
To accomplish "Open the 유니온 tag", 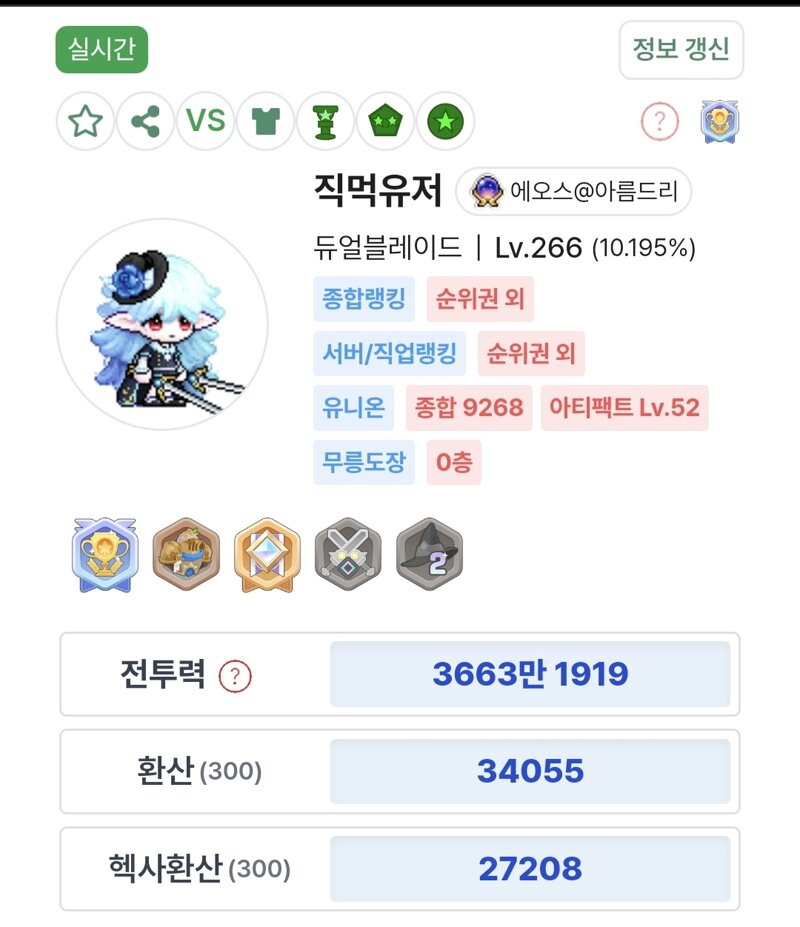I will click(353, 408).
